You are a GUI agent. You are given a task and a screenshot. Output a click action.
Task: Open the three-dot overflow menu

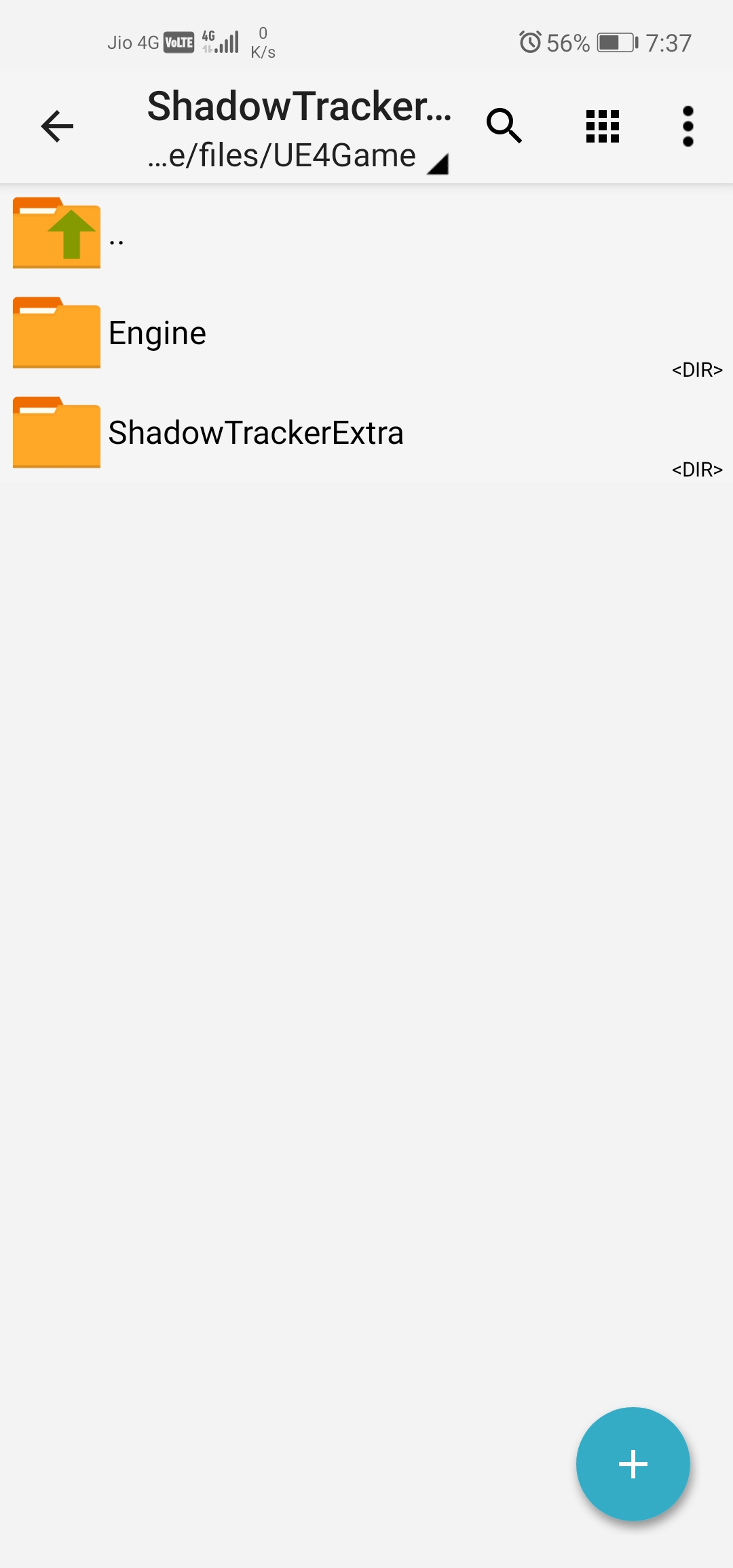[688, 126]
